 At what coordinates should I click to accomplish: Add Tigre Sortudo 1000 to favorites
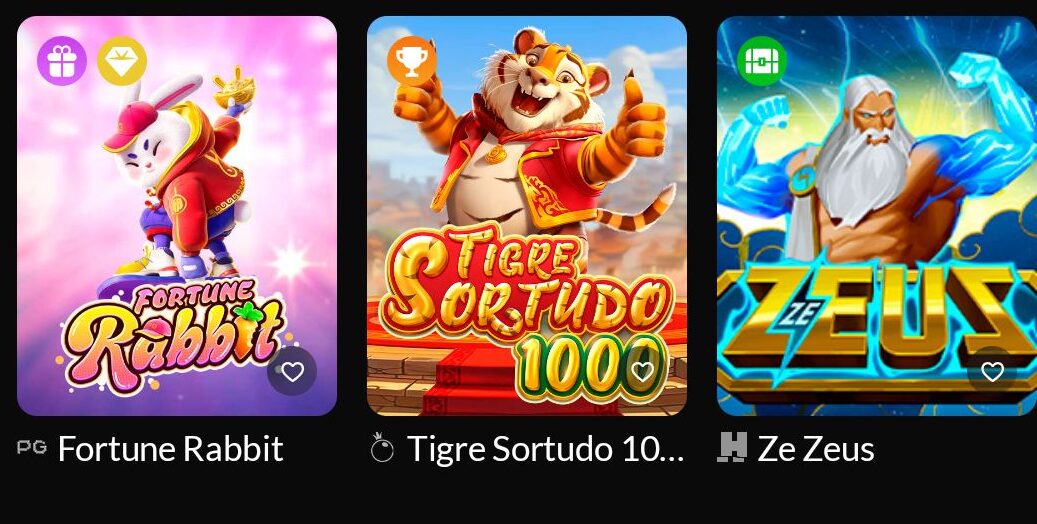click(642, 372)
